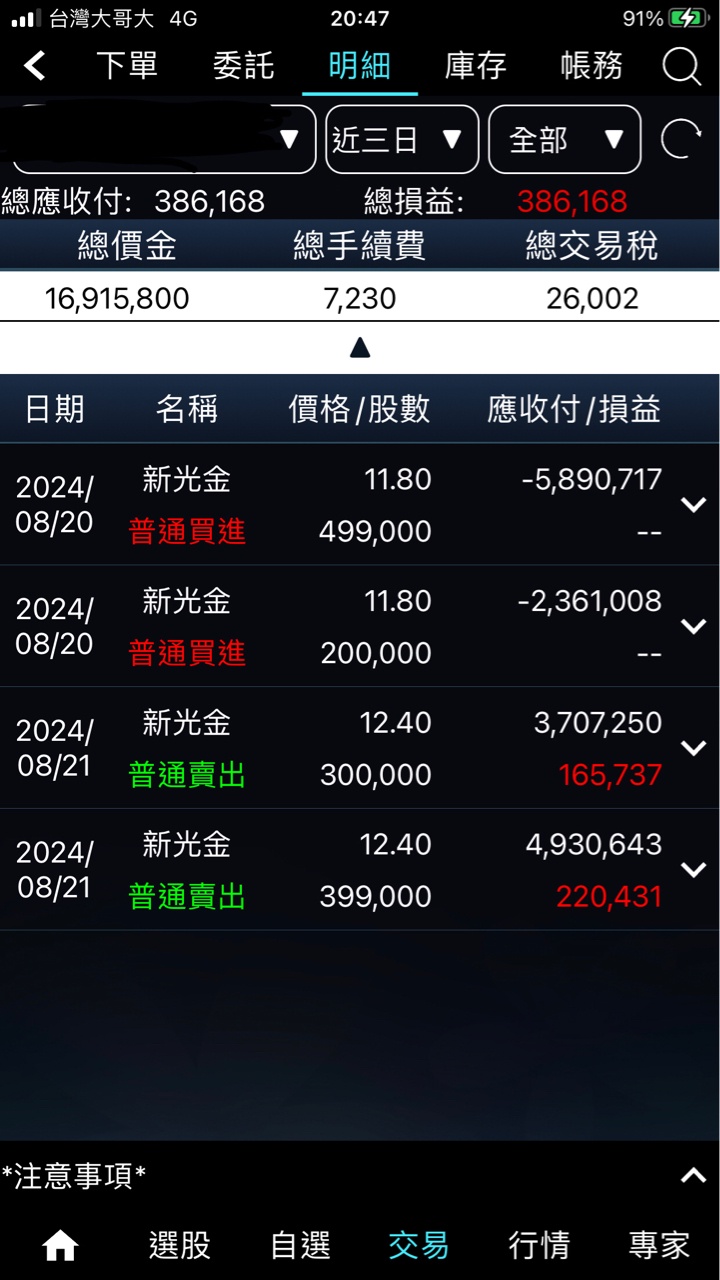
Task: Open the account selector dropdown
Action: 165,139
